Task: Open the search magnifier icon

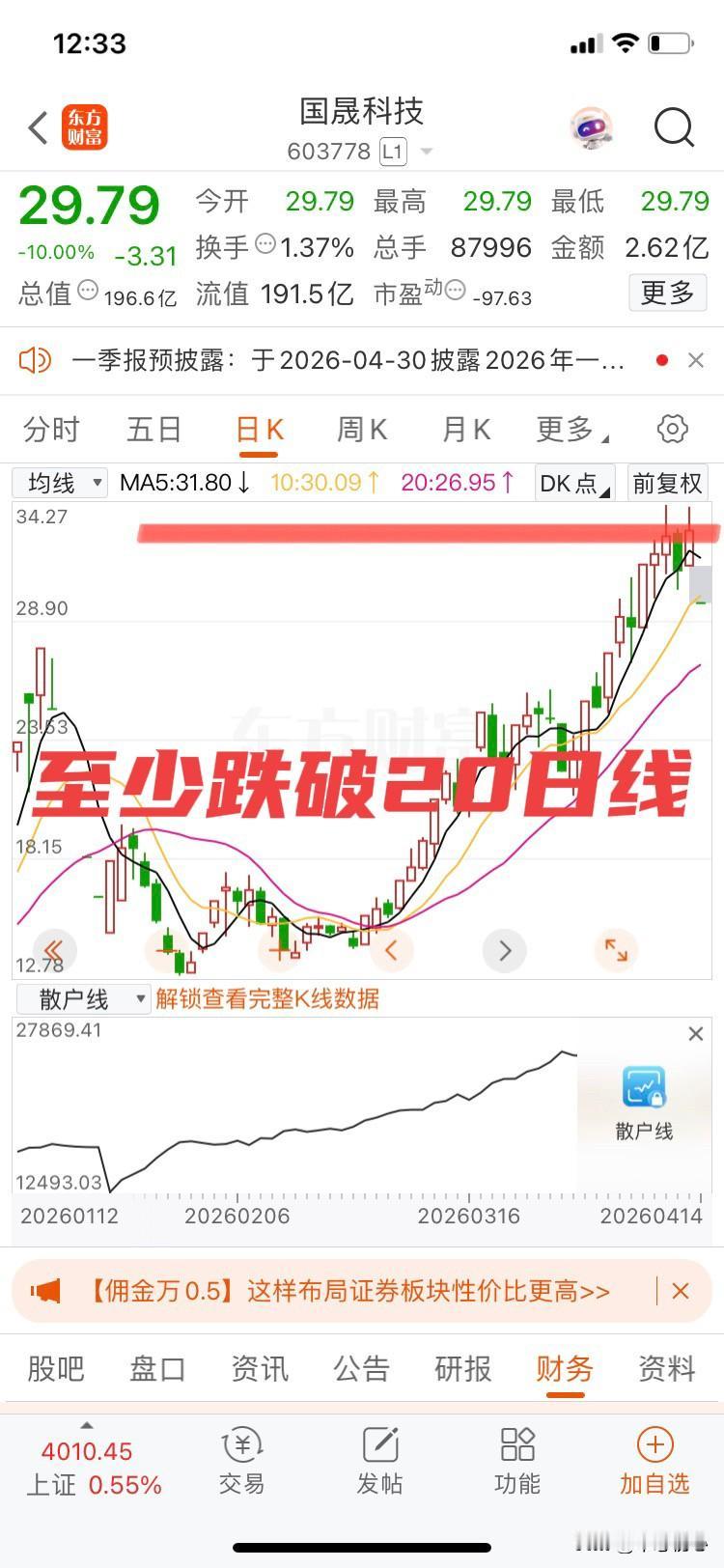Action: pos(674,126)
